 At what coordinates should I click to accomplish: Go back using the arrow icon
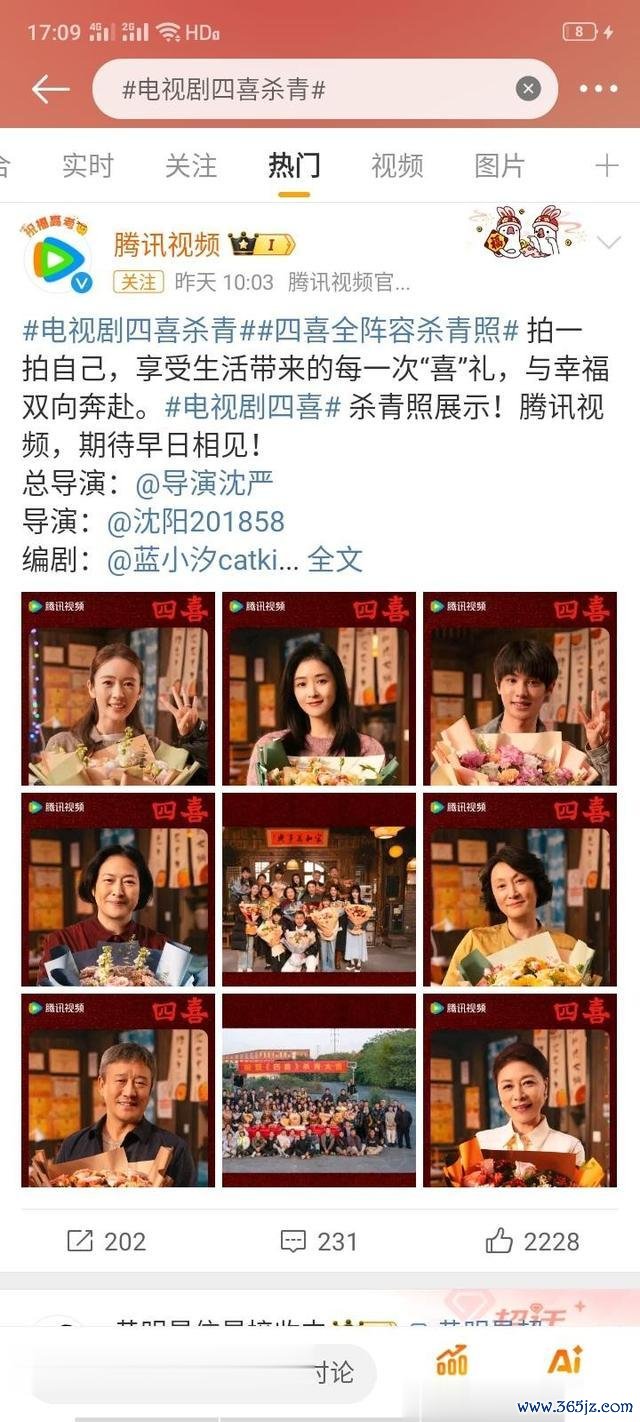pyautogui.click(x=50, y=89)
